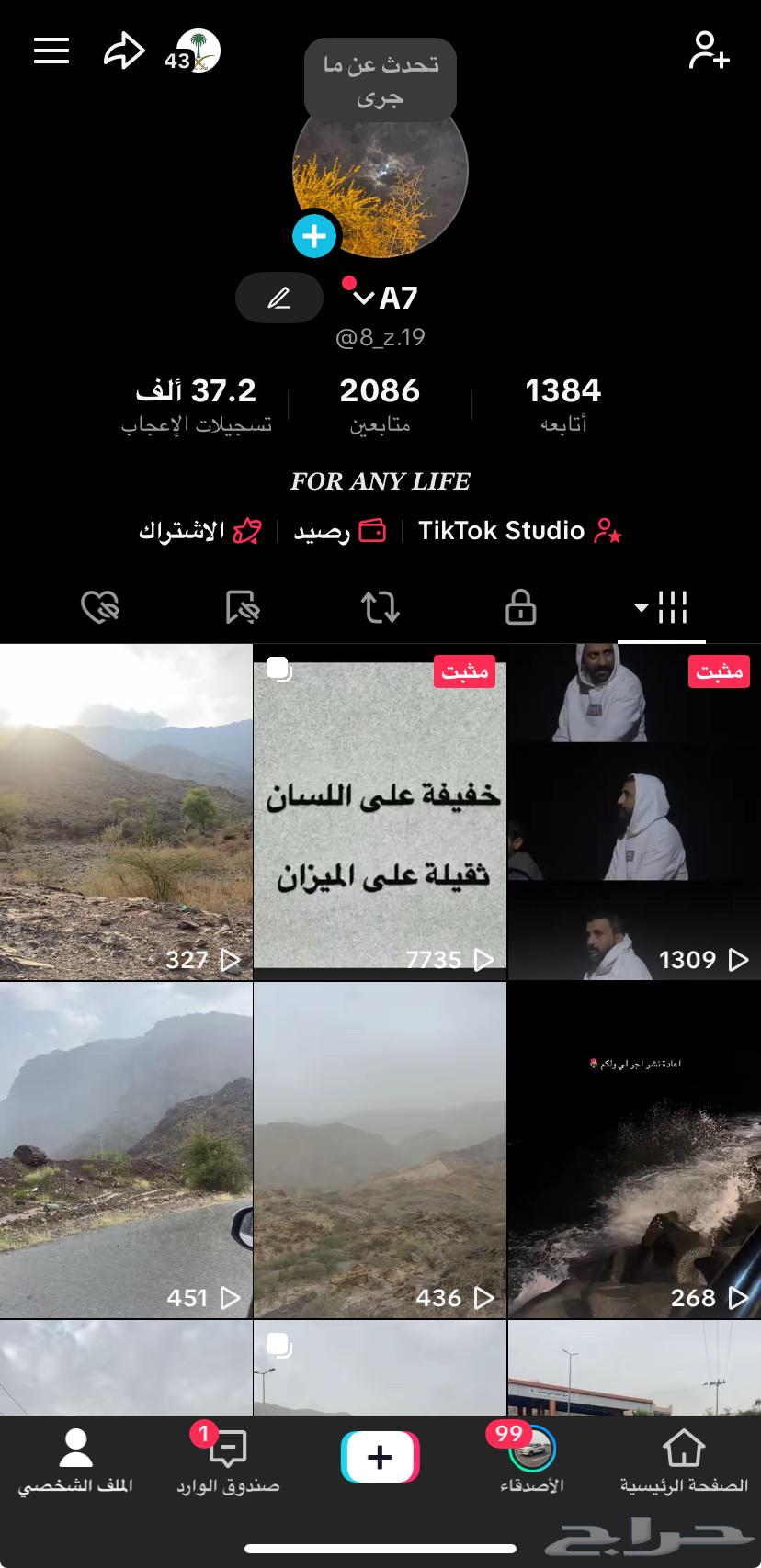View the pinned video with 7735 views

point(380,808)
